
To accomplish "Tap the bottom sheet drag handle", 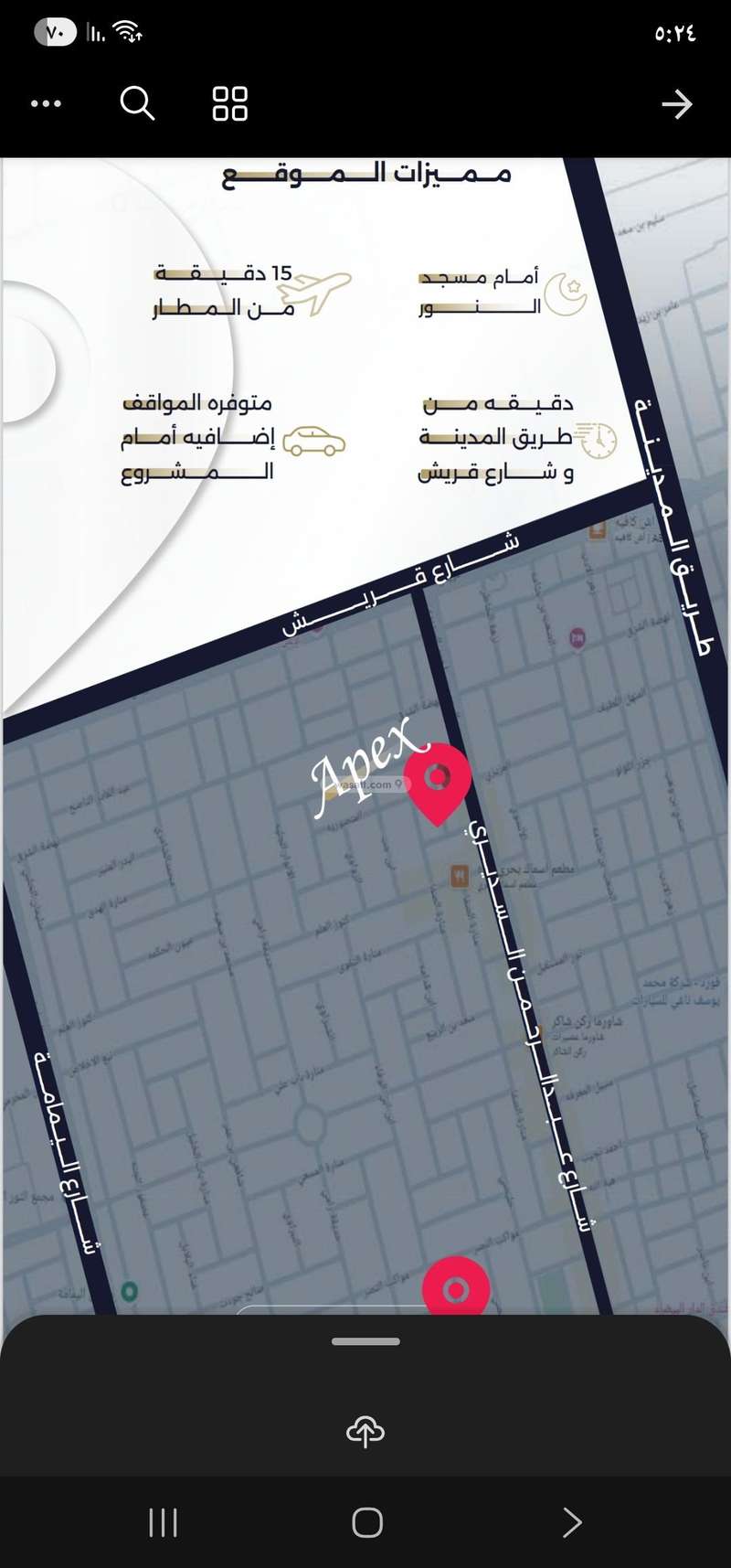I will click(365, 1341).
